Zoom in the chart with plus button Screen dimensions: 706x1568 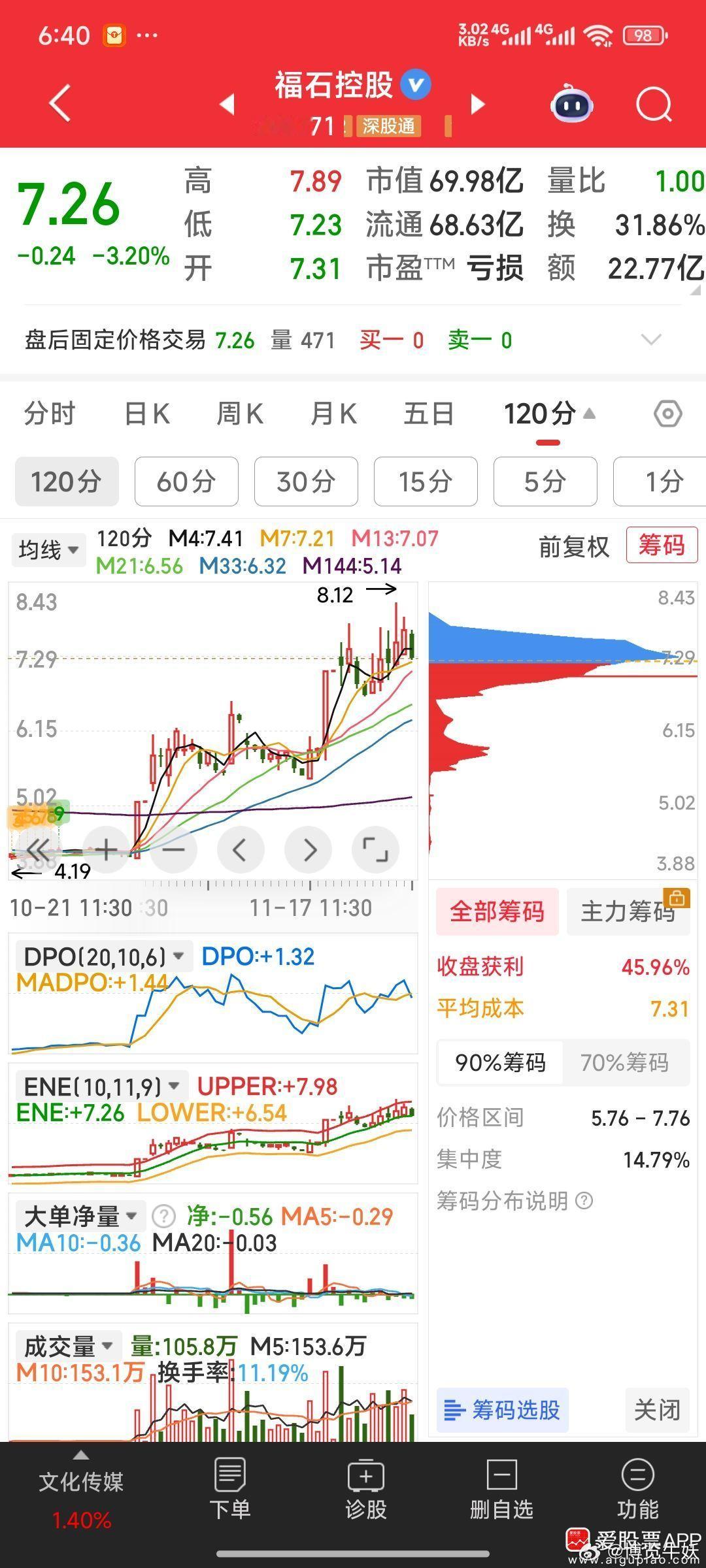tap(106, 850)
